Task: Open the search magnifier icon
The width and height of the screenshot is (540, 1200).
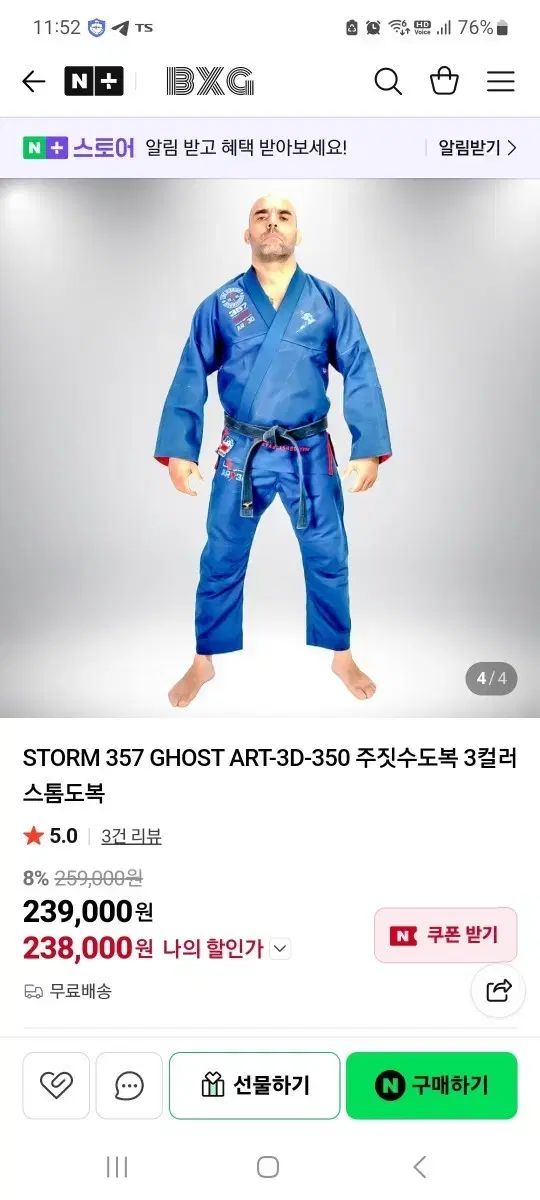Action: pyautogui.click(x=388, y=82)
